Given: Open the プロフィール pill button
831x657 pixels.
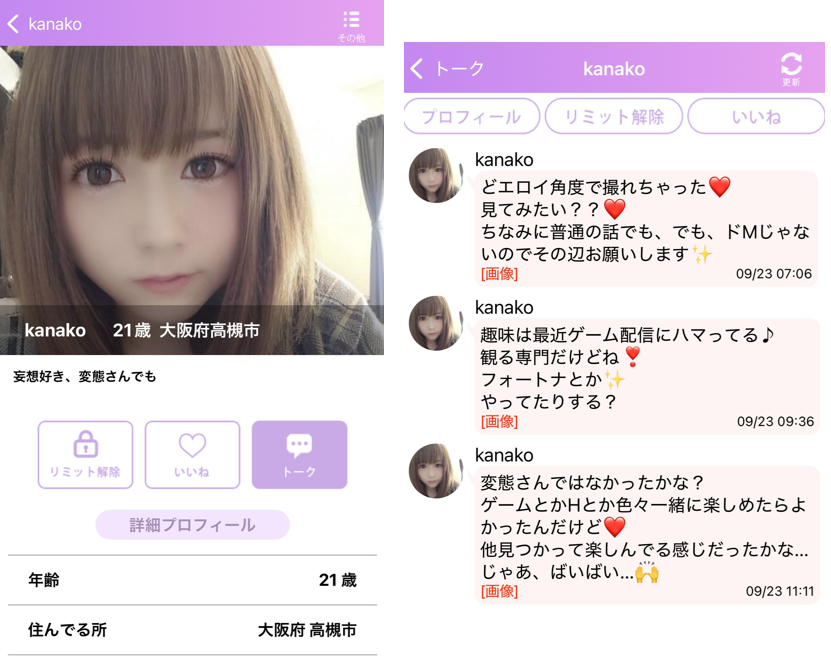Looking at the screenshot, I should coord(471,117).
